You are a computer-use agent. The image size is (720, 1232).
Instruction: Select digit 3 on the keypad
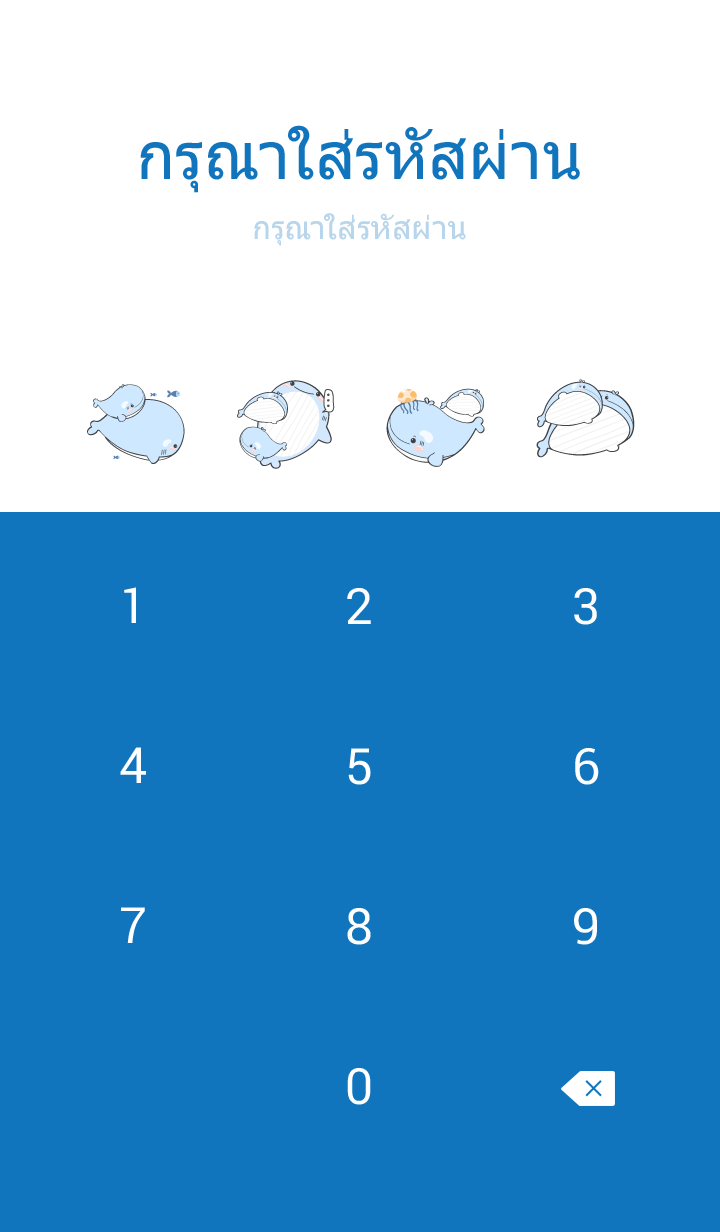point(586,607)
